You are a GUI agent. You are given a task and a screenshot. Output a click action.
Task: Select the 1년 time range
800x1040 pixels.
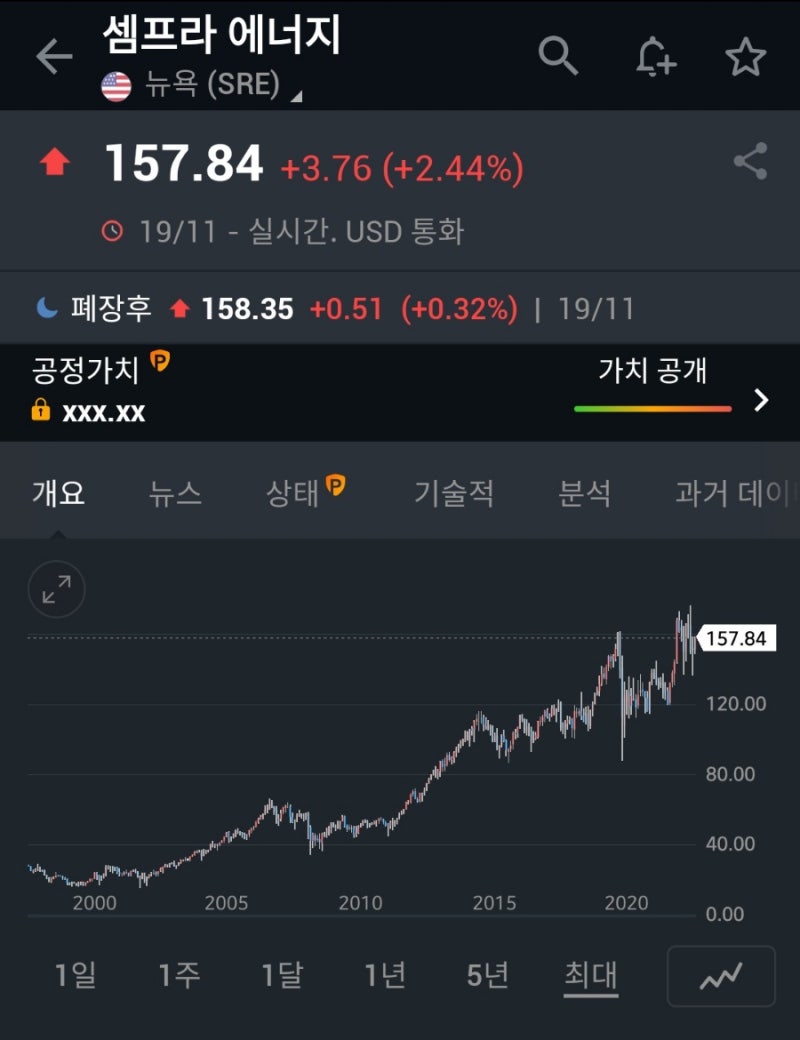(386, 976)
